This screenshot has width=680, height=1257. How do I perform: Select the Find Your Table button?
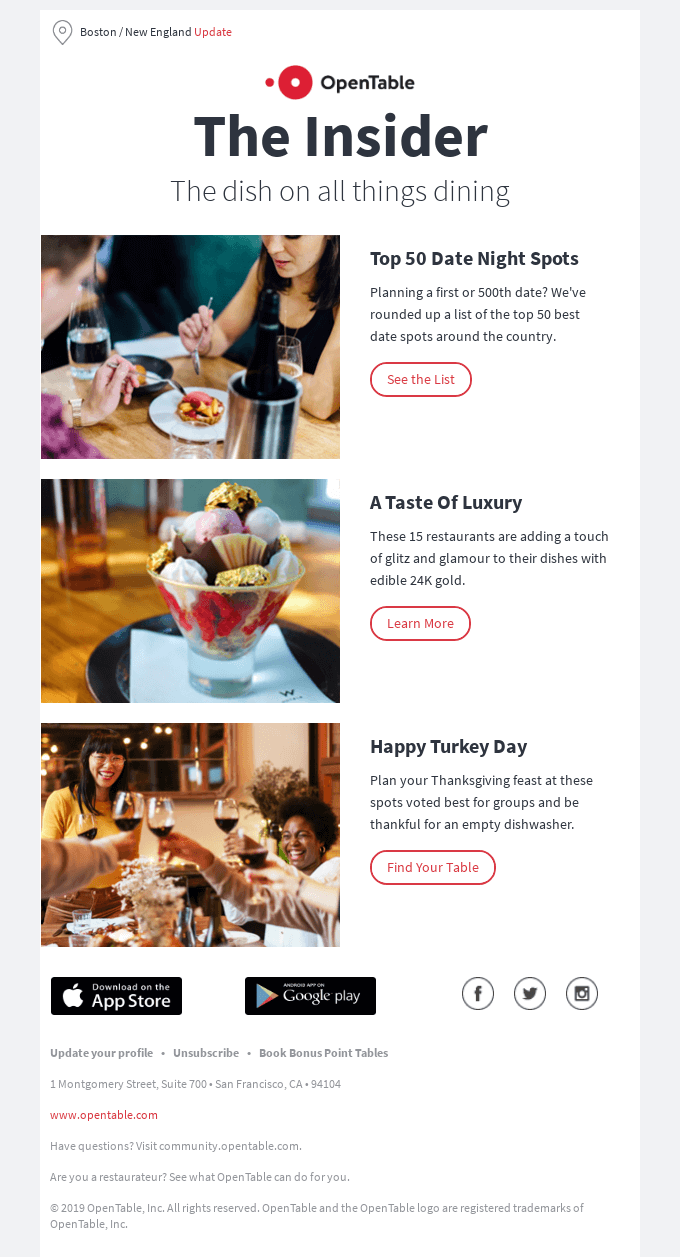click(x=432, y=868)
